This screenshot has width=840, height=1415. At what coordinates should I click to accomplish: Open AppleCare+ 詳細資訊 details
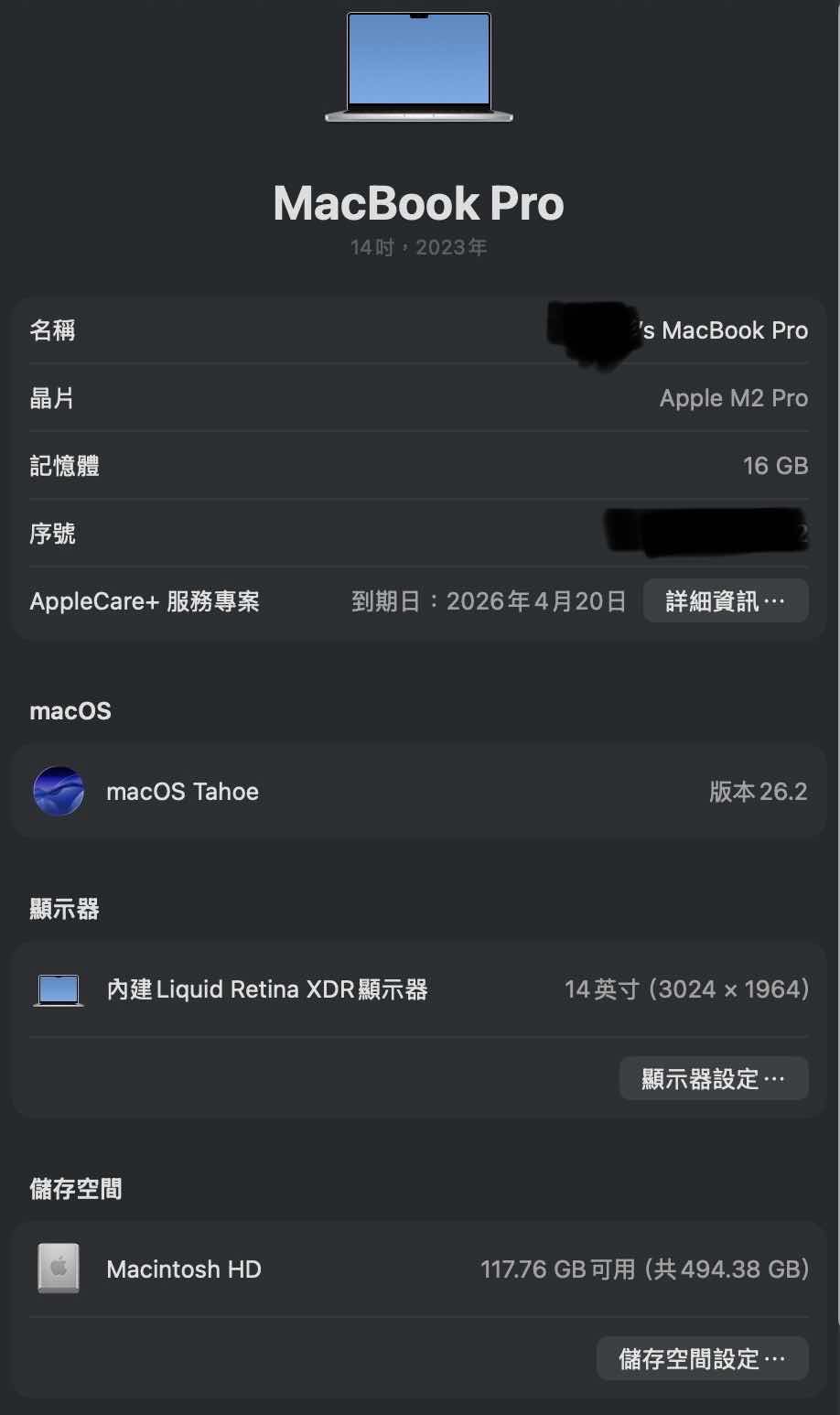pos(725,601)
